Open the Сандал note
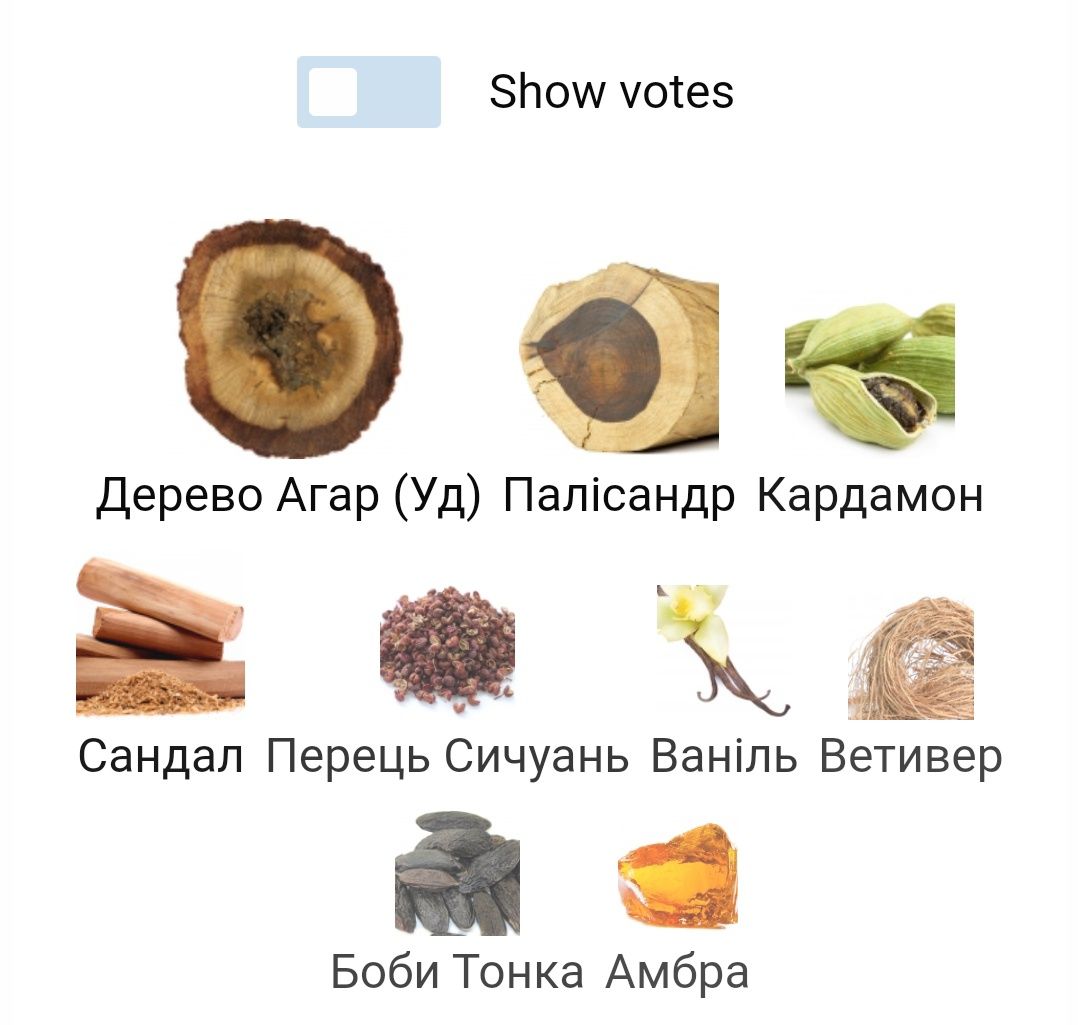Screen dimensions: 1078x1025 click(160, 637)
